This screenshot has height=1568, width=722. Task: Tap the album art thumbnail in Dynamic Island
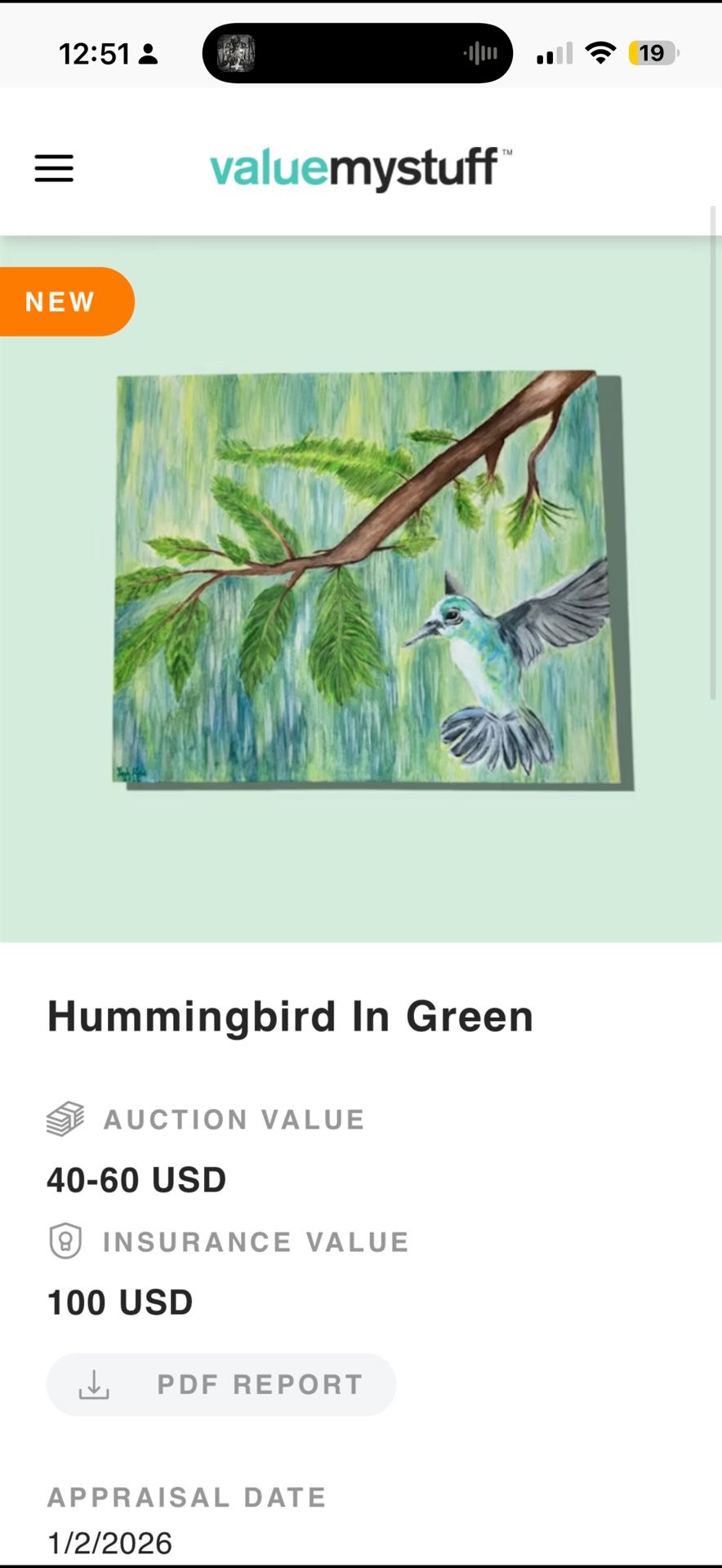[x=235, y=52]
